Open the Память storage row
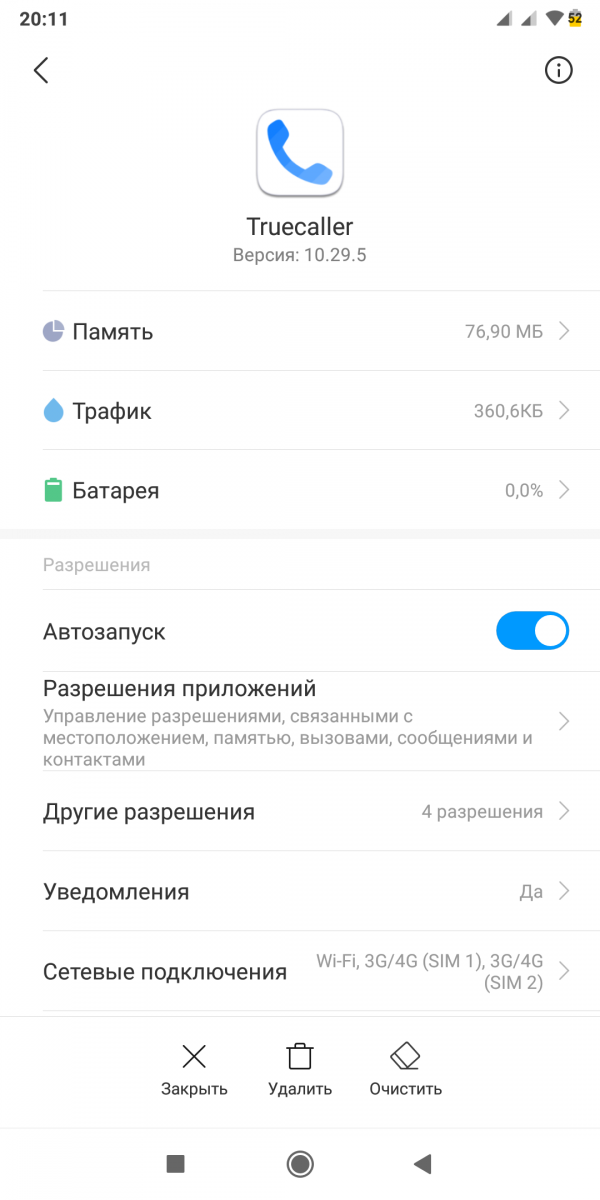Screen dimensions: 600x1200 pyautogui.click(x=300, y=331)
